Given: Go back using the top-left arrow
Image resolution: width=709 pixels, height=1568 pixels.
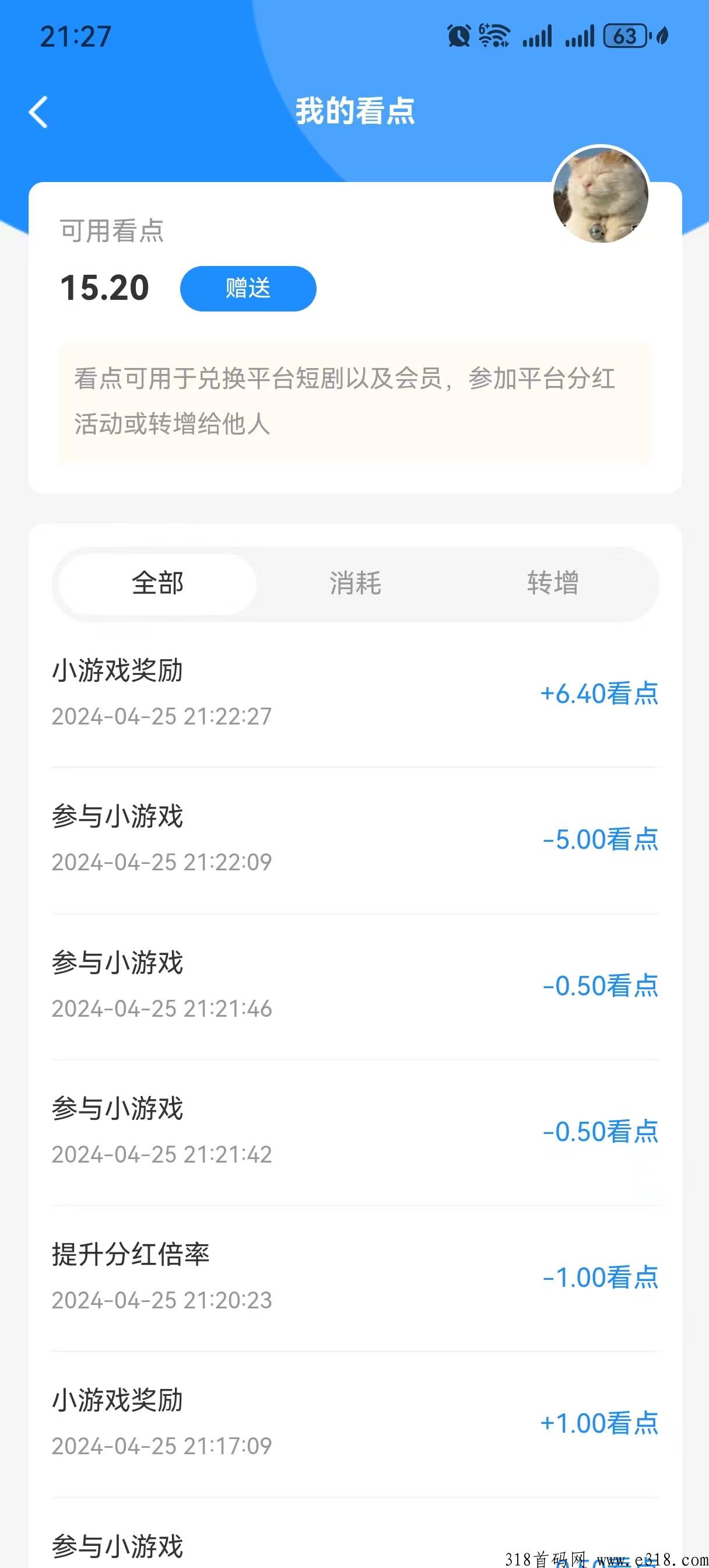Looking at the screenshot, I should tap(38, 112).
